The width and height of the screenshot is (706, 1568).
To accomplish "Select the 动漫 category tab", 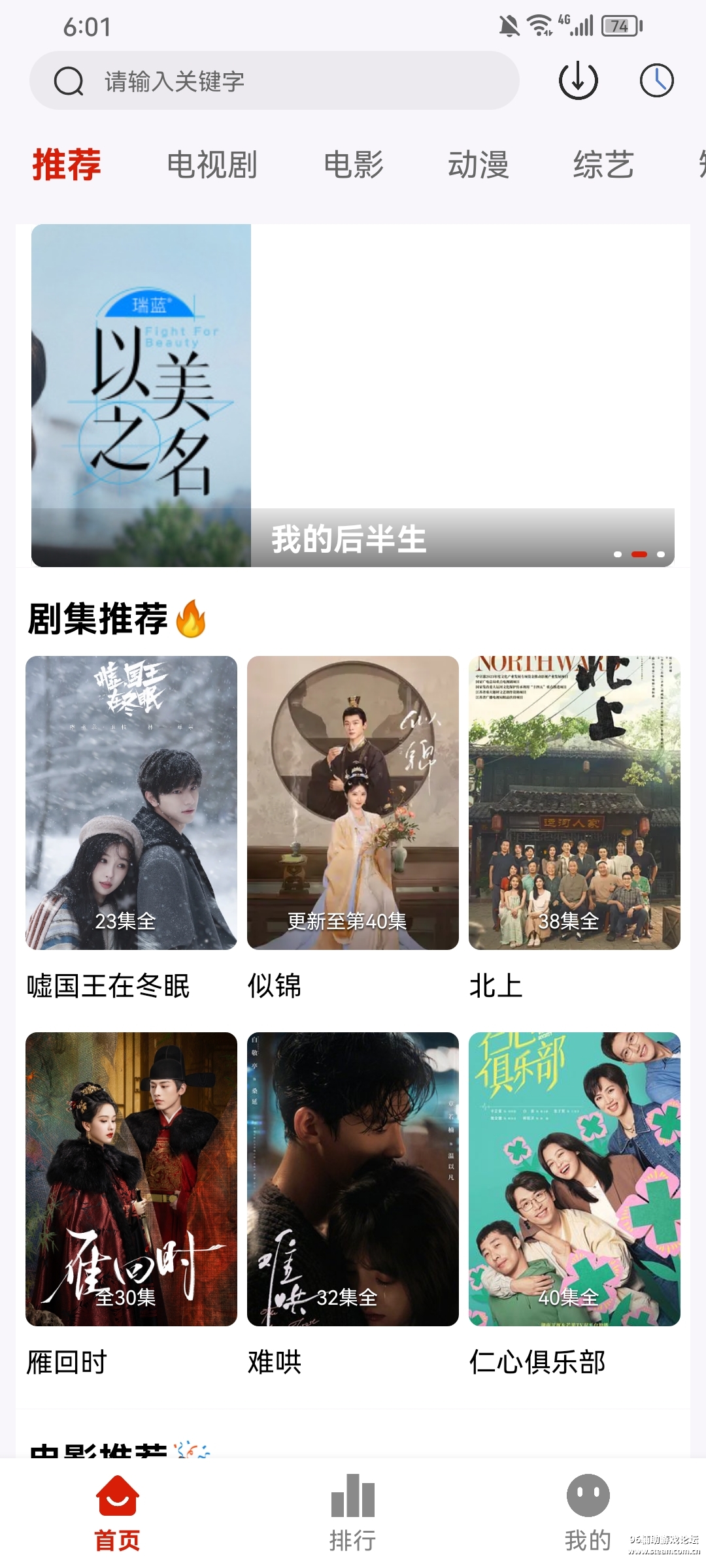I will 479,164.
